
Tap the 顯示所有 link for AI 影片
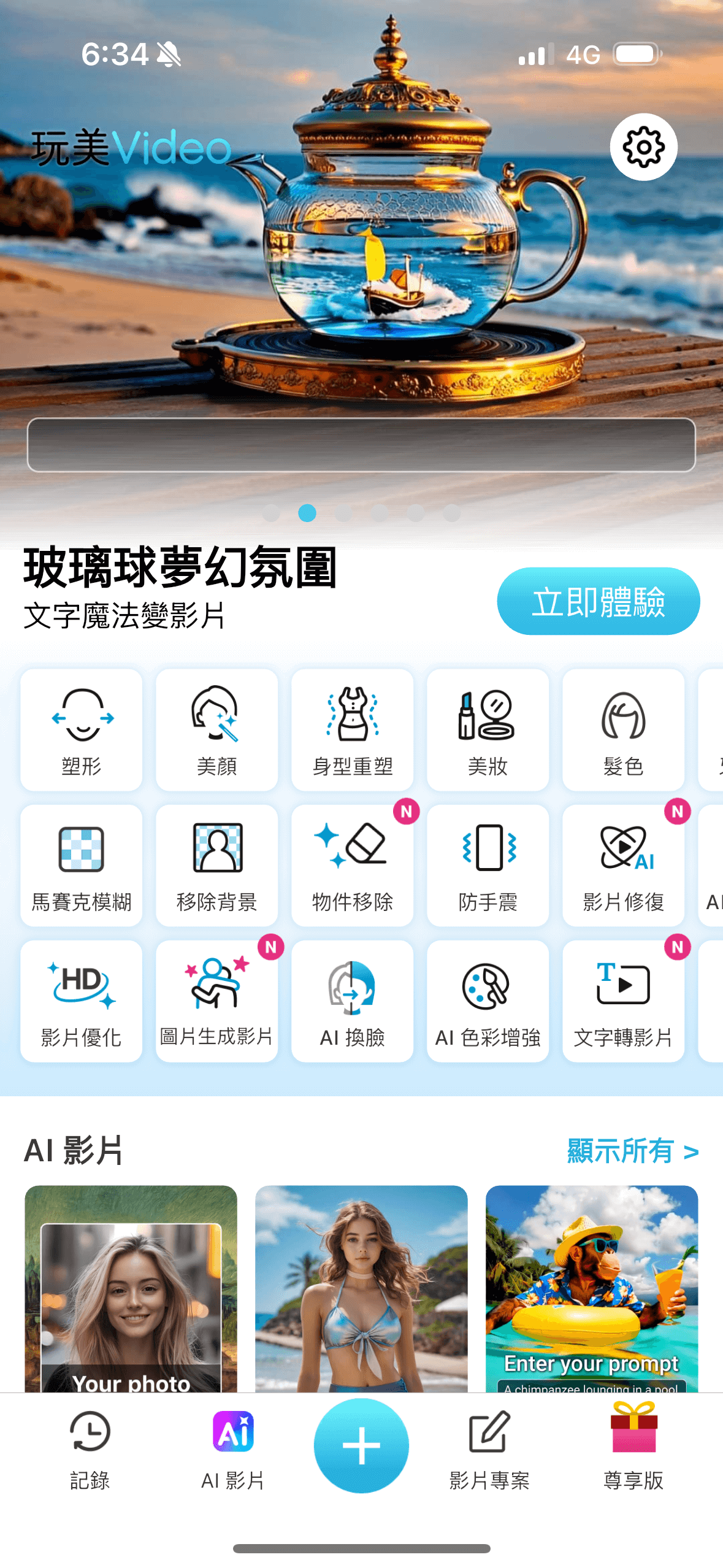(632, 1151)
